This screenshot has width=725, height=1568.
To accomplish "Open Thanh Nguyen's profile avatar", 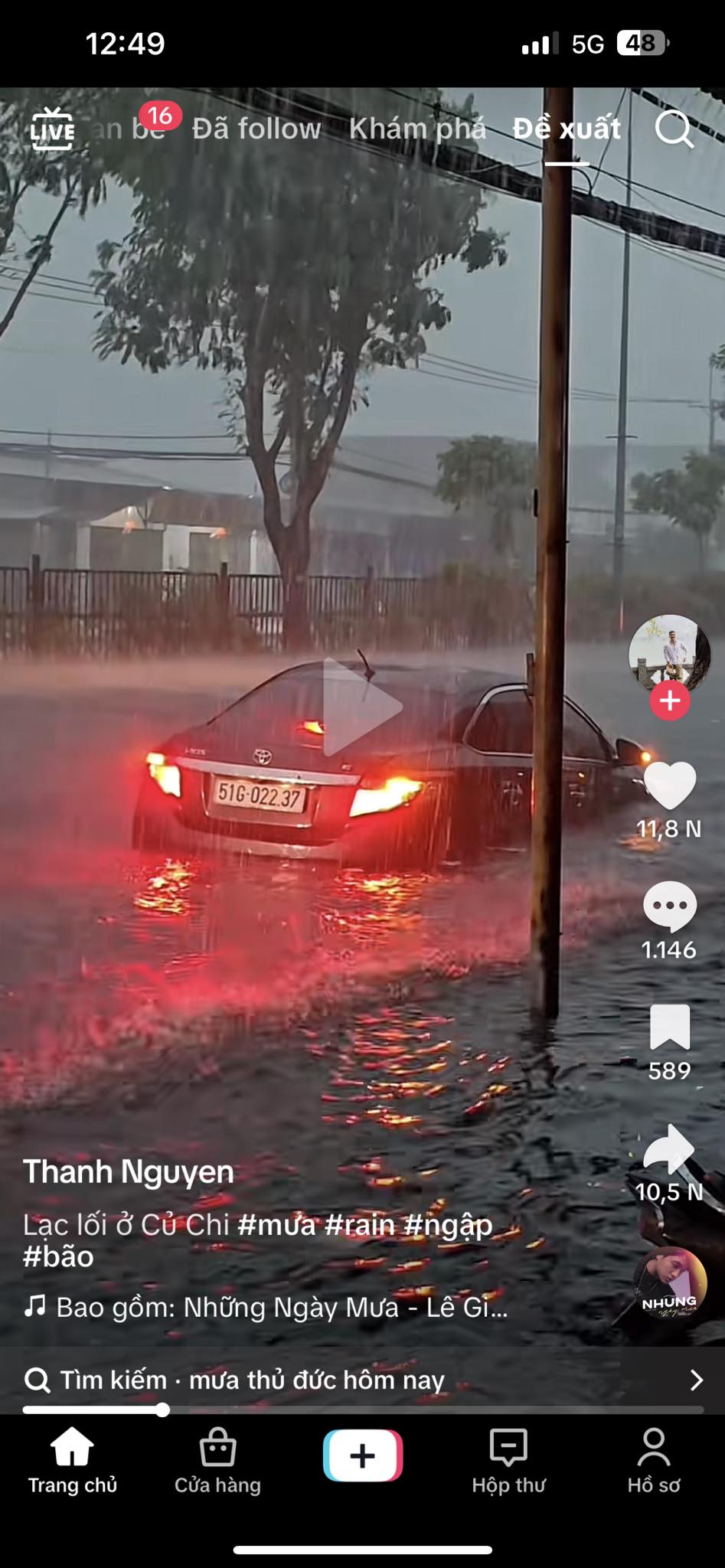I will coord(669,652).
